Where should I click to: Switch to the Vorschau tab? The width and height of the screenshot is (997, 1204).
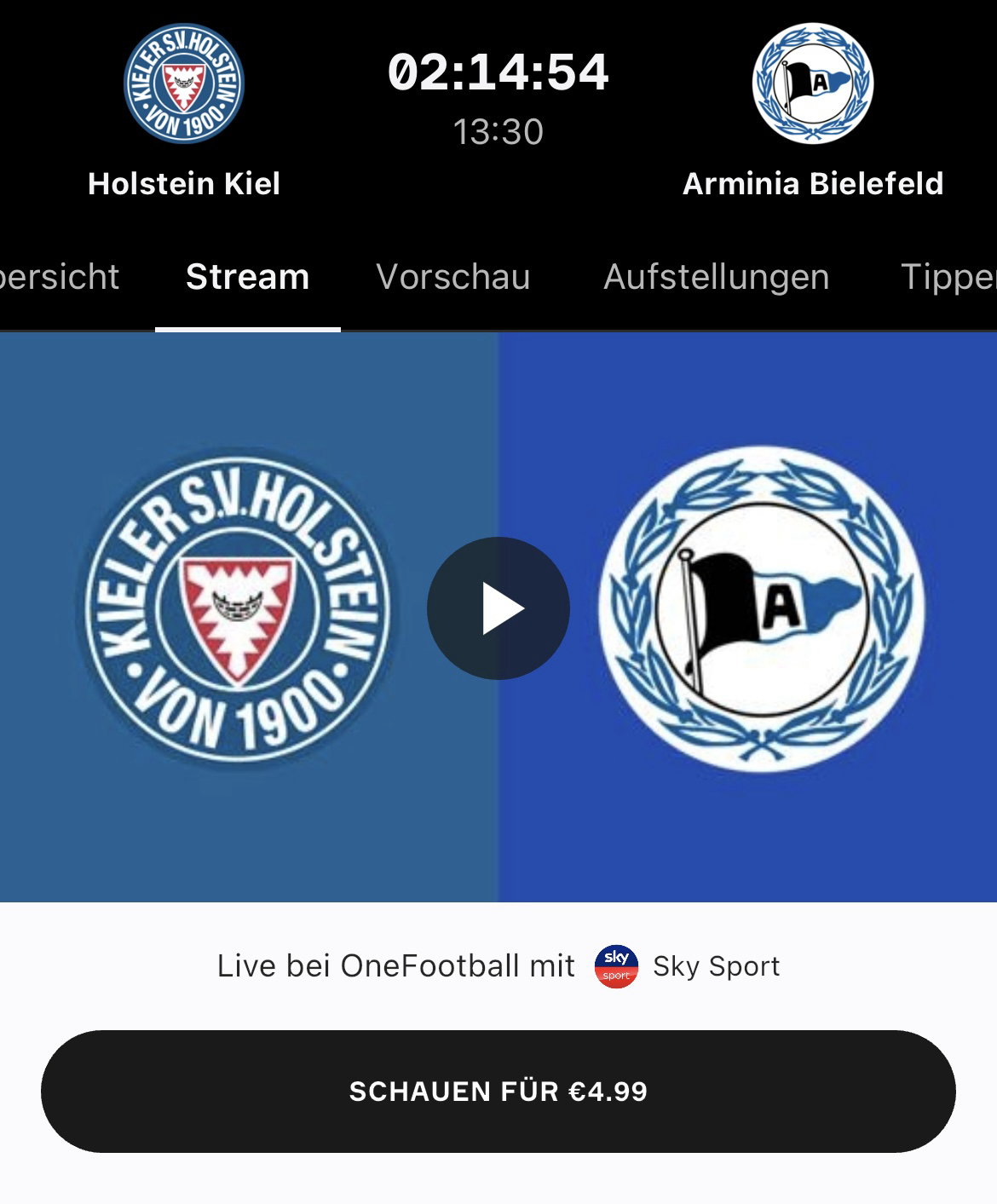453,277
